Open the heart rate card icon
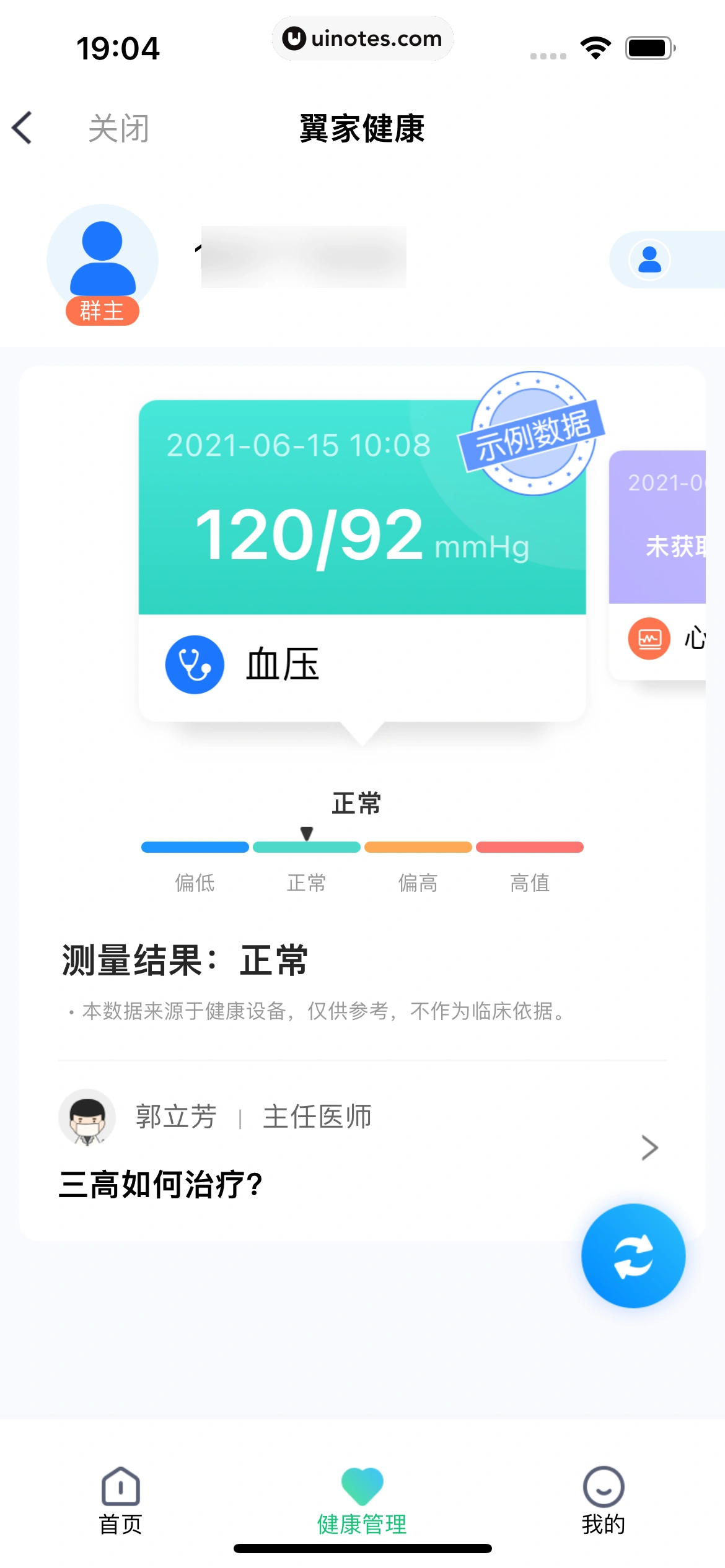The image size is (725, 1568). [x=648, y=637]
